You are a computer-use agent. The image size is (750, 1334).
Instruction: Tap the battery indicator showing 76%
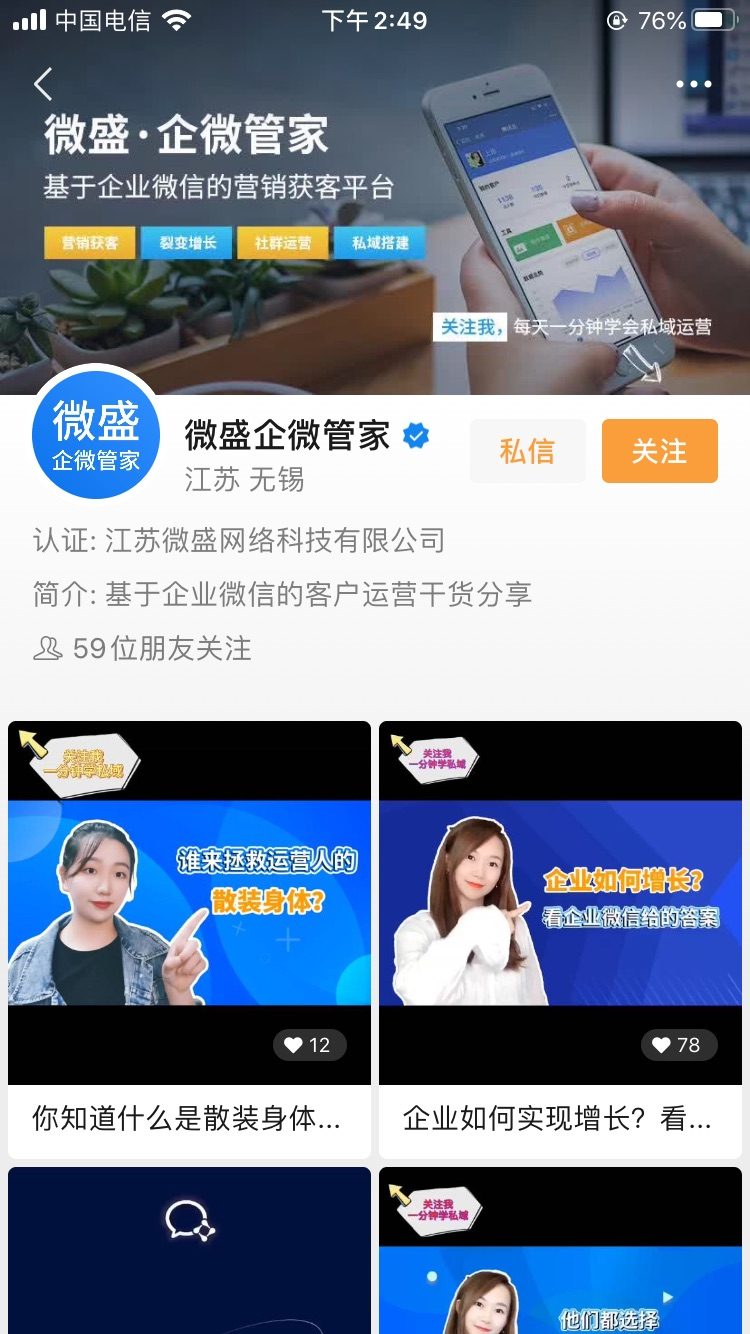712,18
